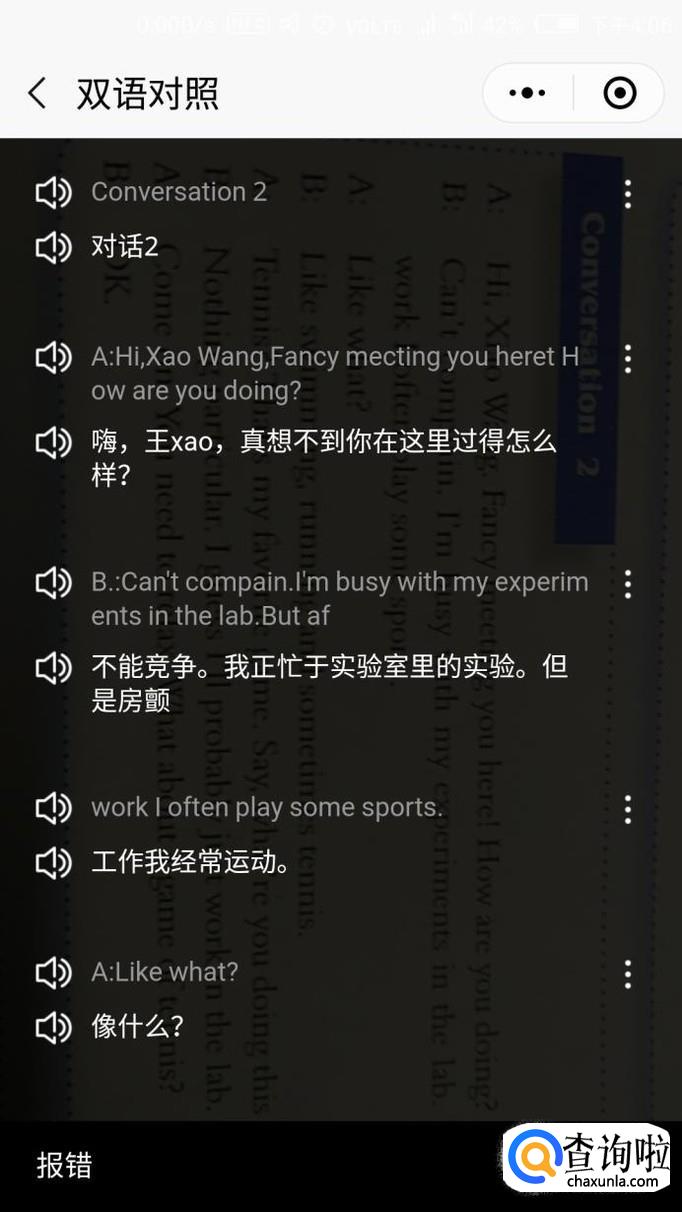
Task: Open the mini program more menu
Action: (x=527, y=94)
